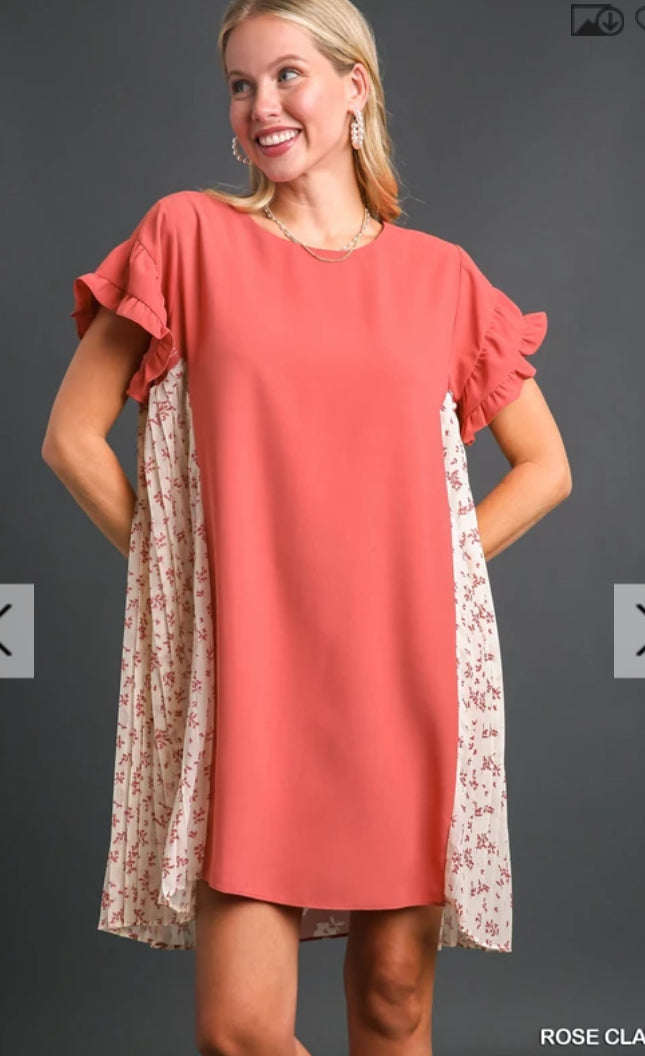Go to the previous product photo
Viewport: 645px width, 1056px height.
click(x=14, y=631)
